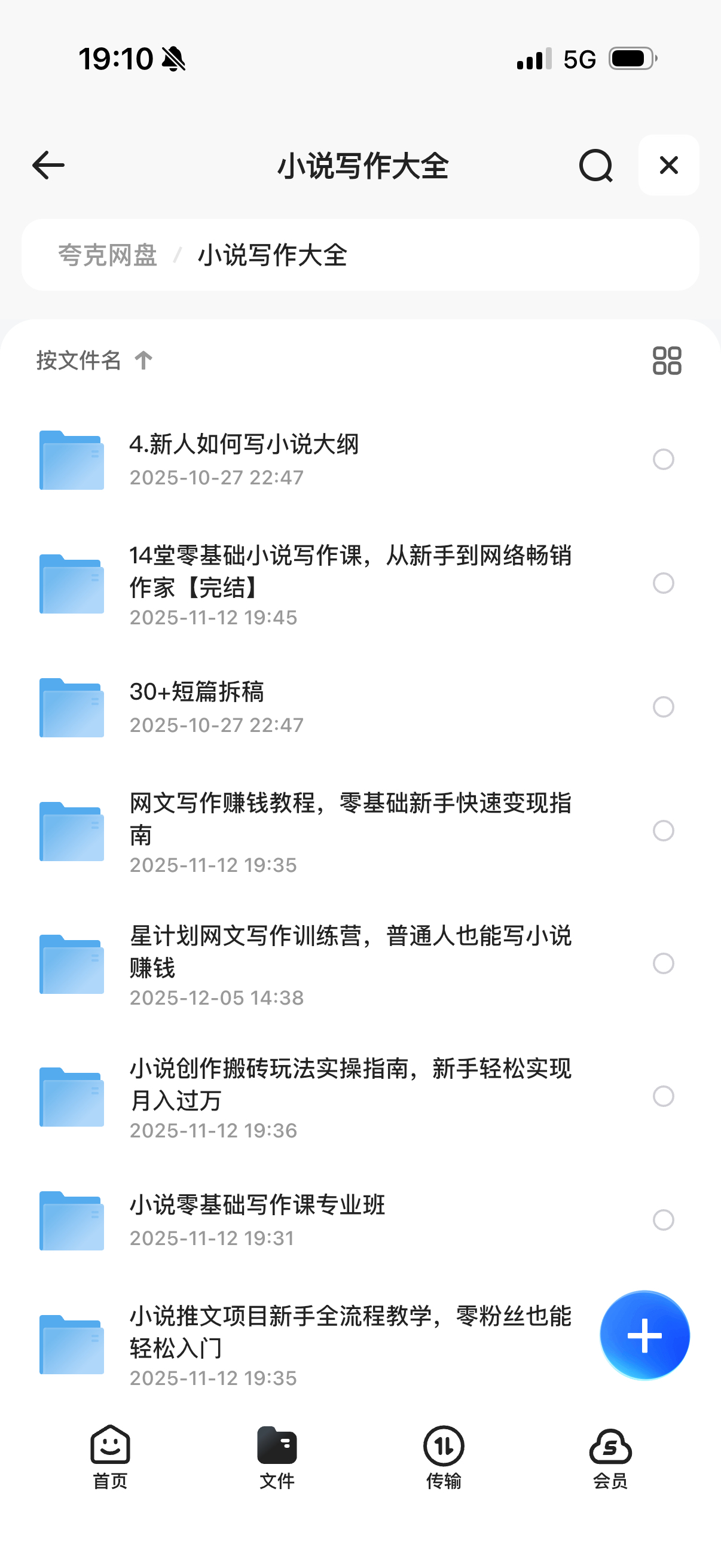The image size is (721, 1568).
Task: Switch to the 首页 tab
Action: 110,1456
